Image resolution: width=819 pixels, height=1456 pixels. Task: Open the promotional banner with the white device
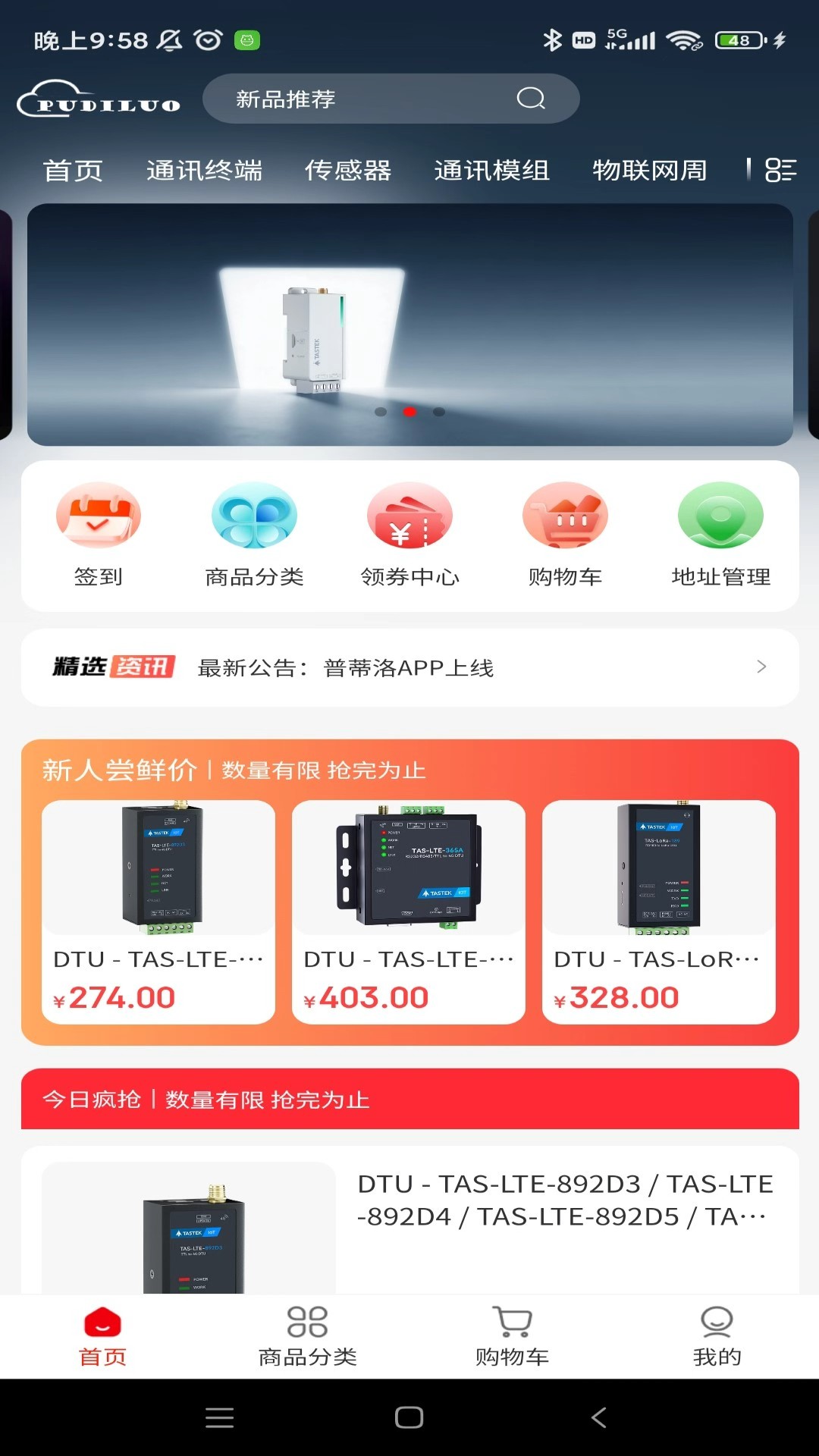click(410, 325)
